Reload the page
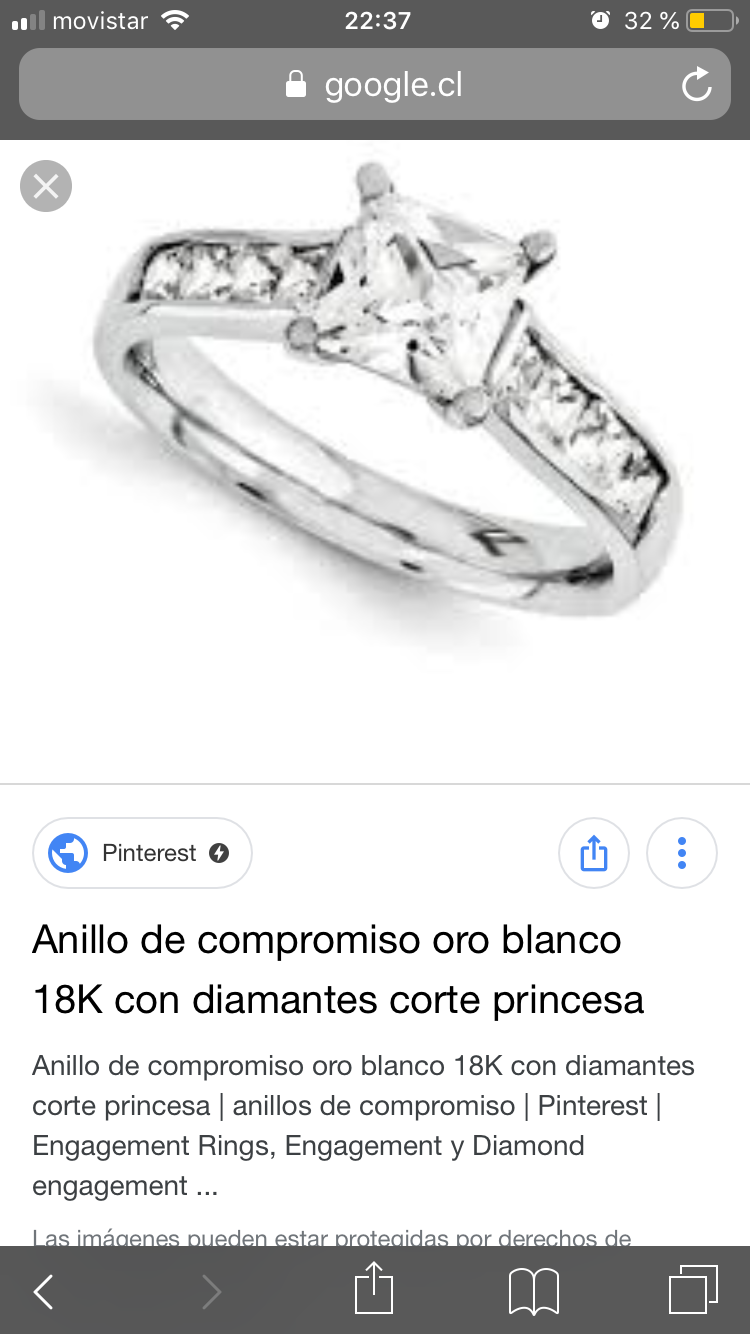This screenshot has width=750, height=1334. click(696, 85)
